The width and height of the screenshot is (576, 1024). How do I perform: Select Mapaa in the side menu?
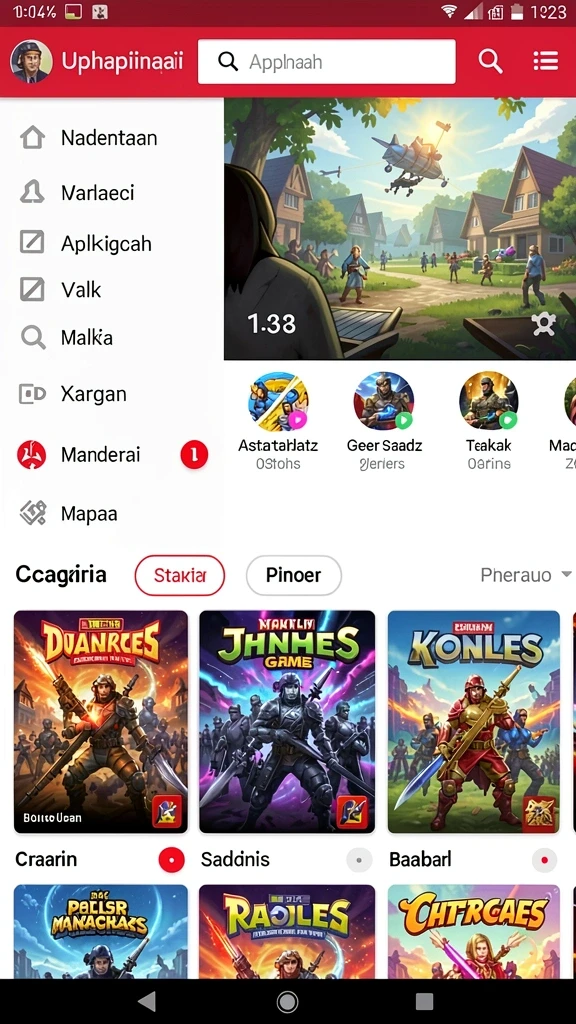tap(111, 514)
